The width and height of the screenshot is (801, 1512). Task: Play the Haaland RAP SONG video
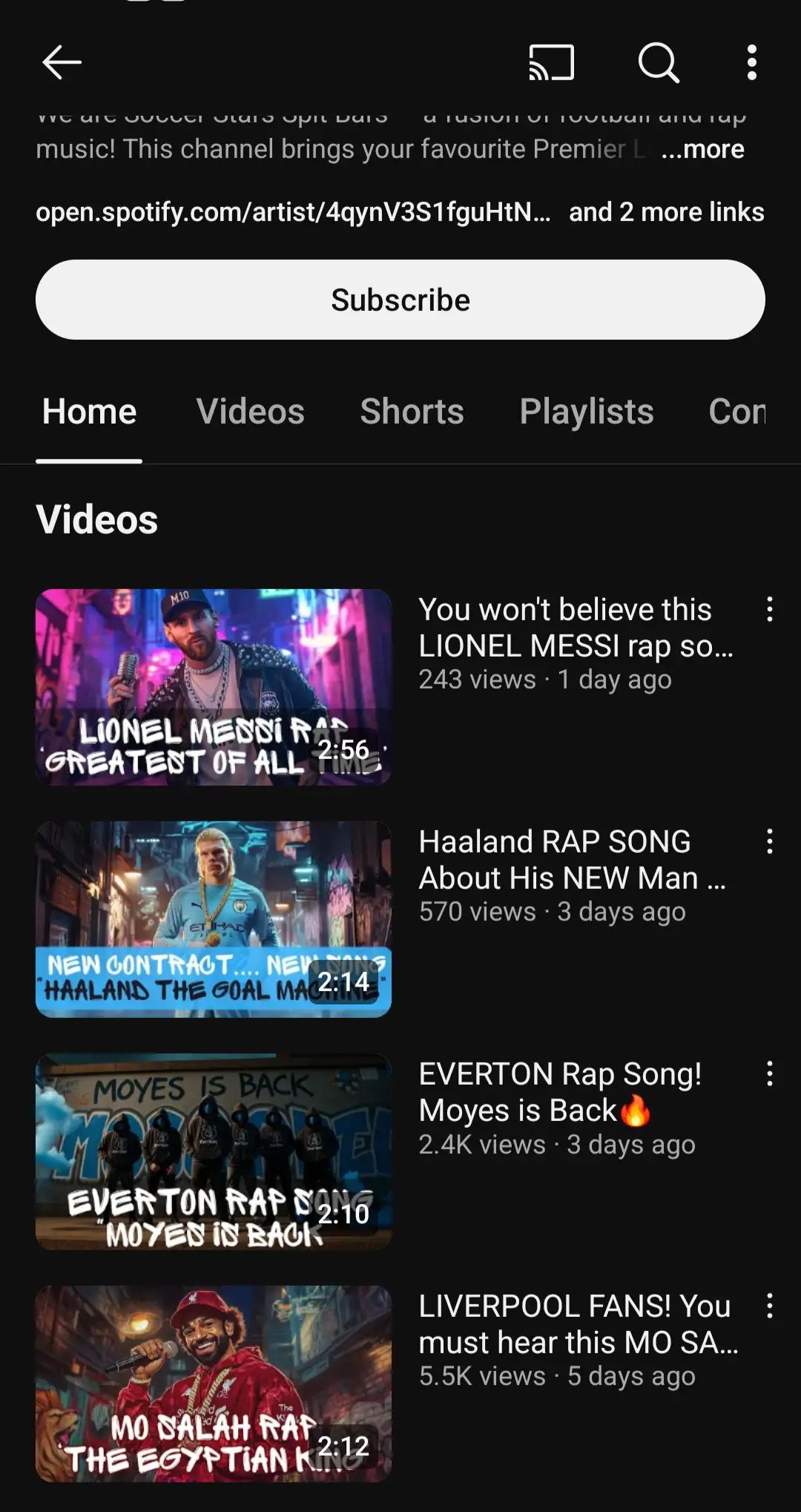click(x=214, y=918)
